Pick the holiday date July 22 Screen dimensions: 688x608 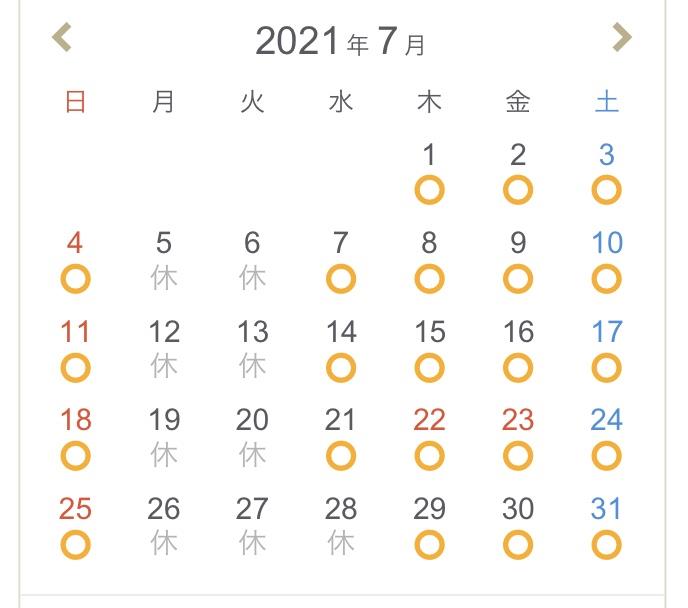(429, 438)
